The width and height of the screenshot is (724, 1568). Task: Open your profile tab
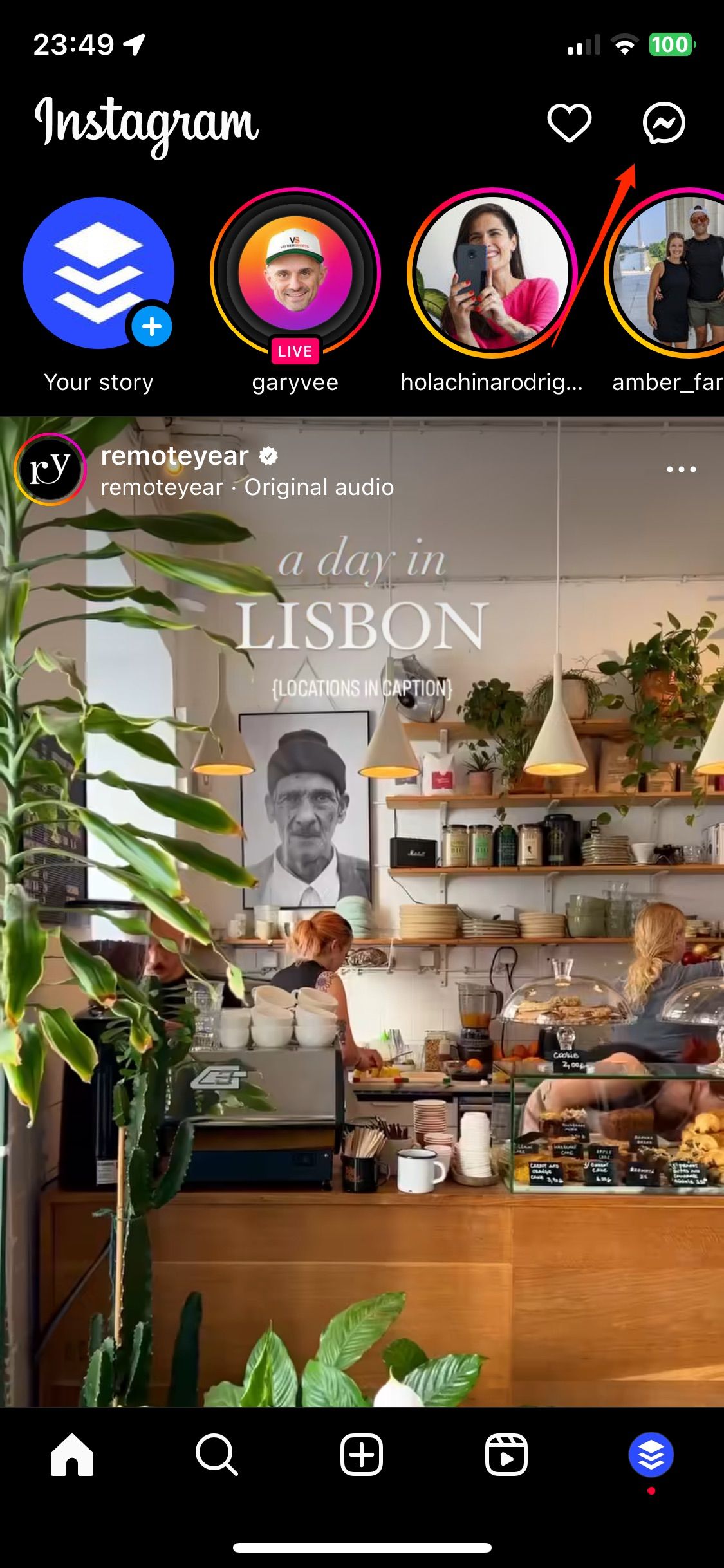coord(651,1455)
